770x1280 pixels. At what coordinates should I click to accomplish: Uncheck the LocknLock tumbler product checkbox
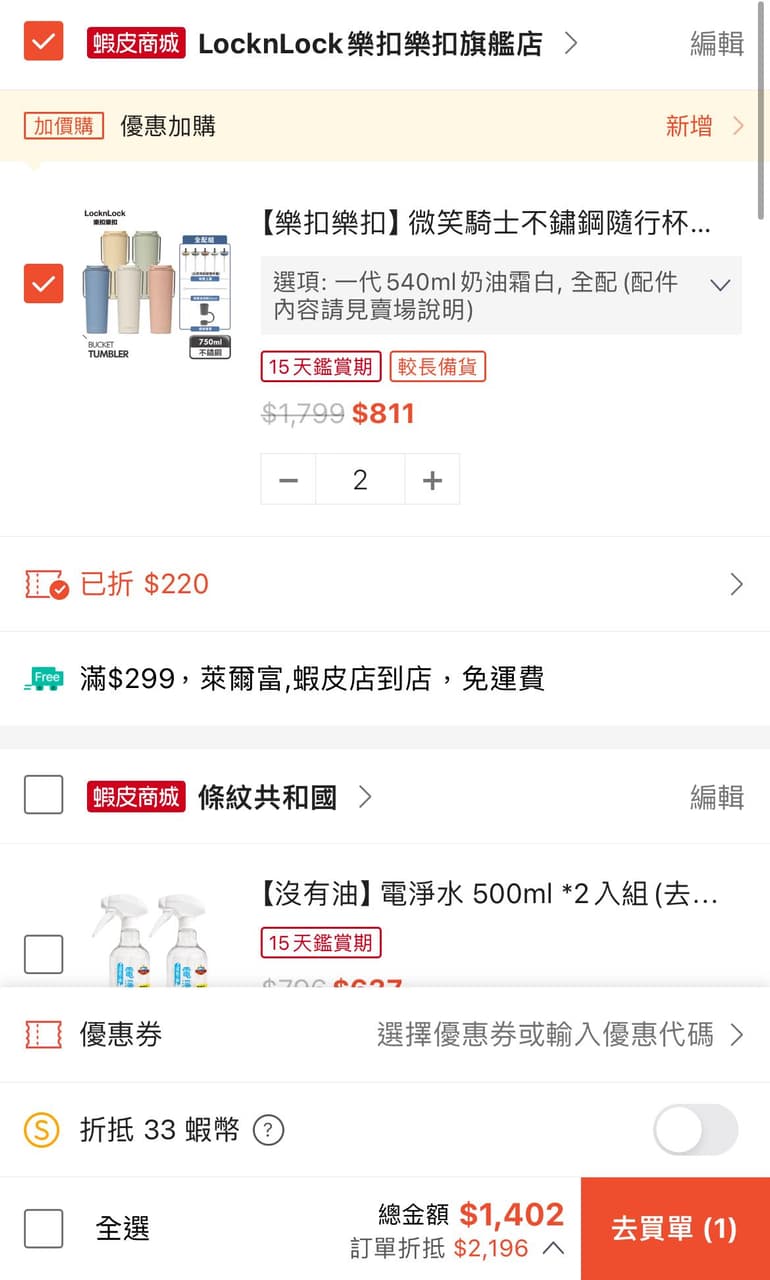tap(43, 284)
